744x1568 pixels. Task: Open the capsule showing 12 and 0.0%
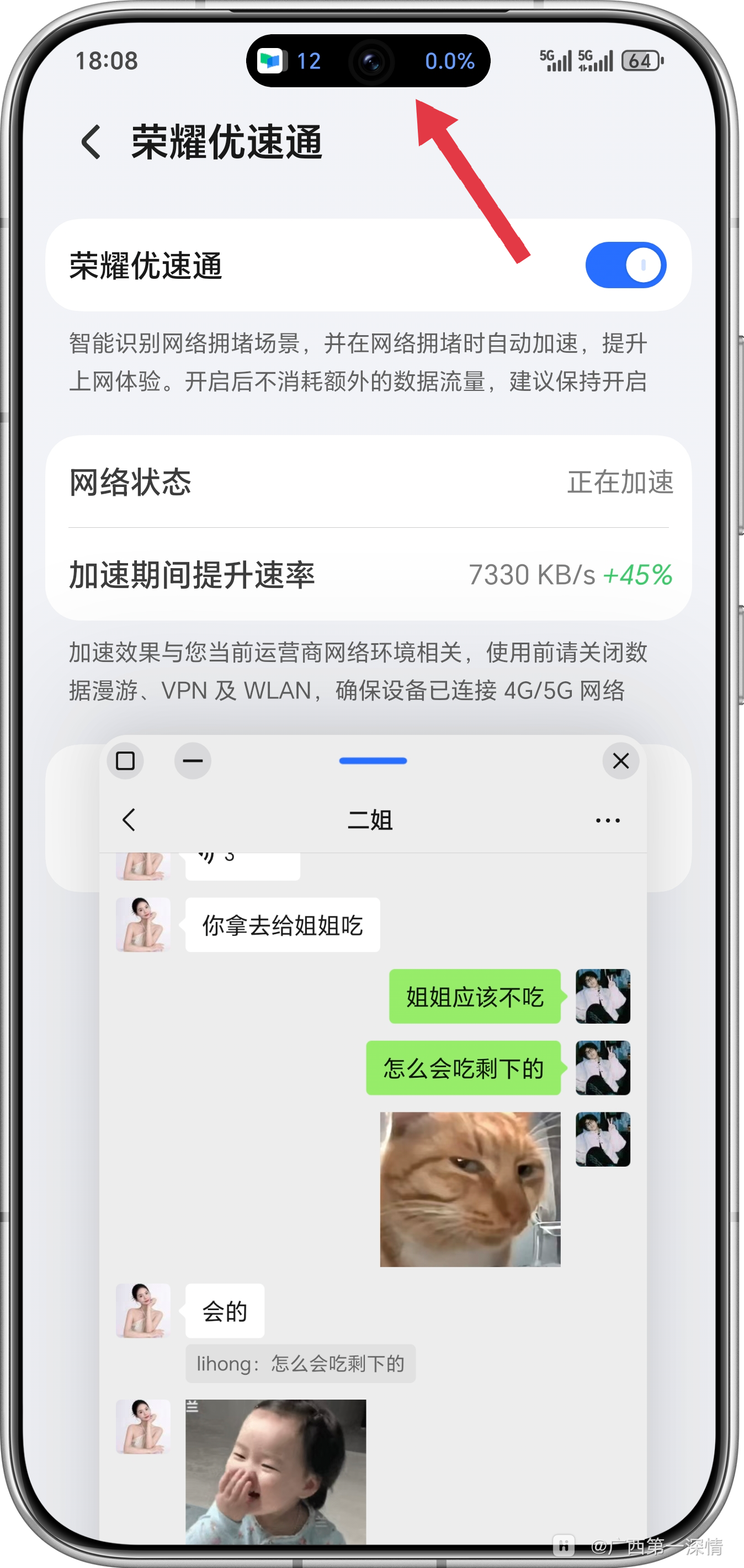368,61
